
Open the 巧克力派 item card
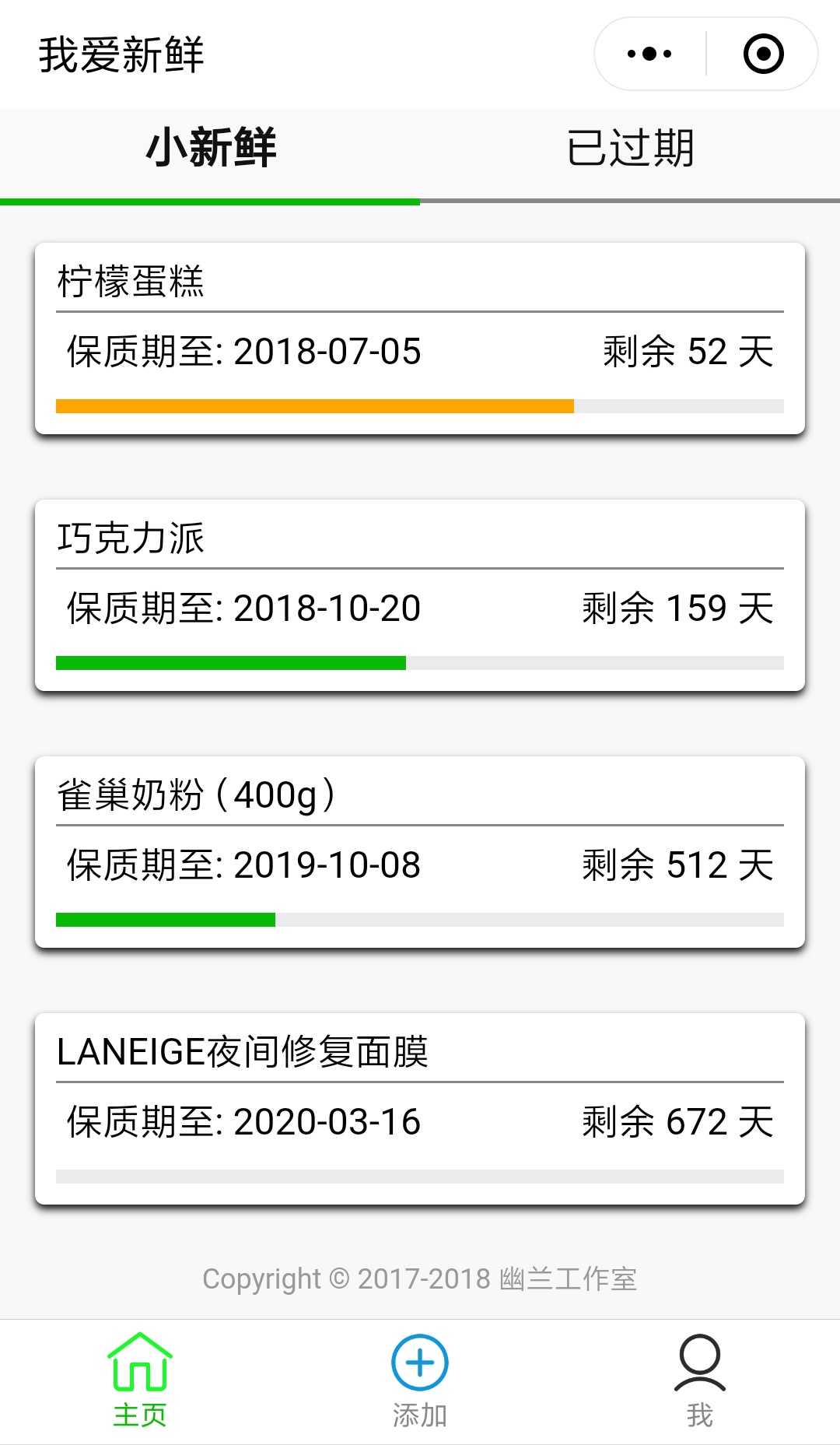tap(420, 595)
